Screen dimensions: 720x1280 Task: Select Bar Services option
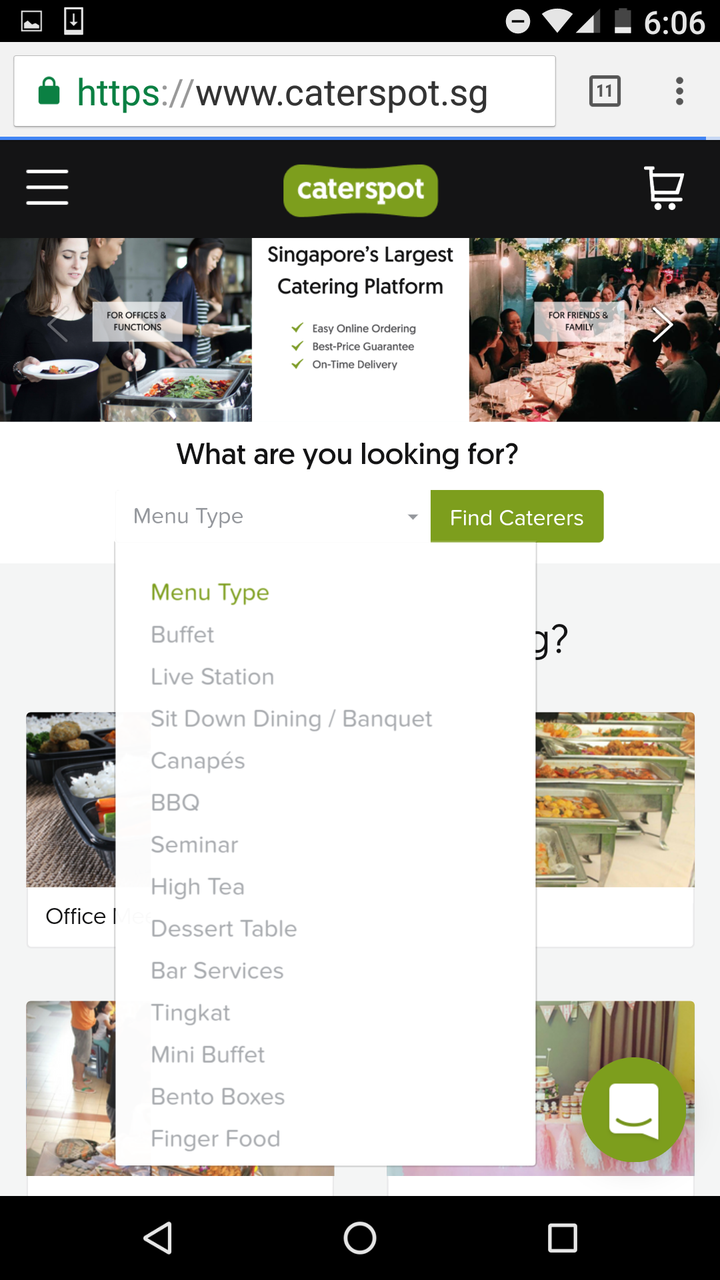tap(325, 971)
